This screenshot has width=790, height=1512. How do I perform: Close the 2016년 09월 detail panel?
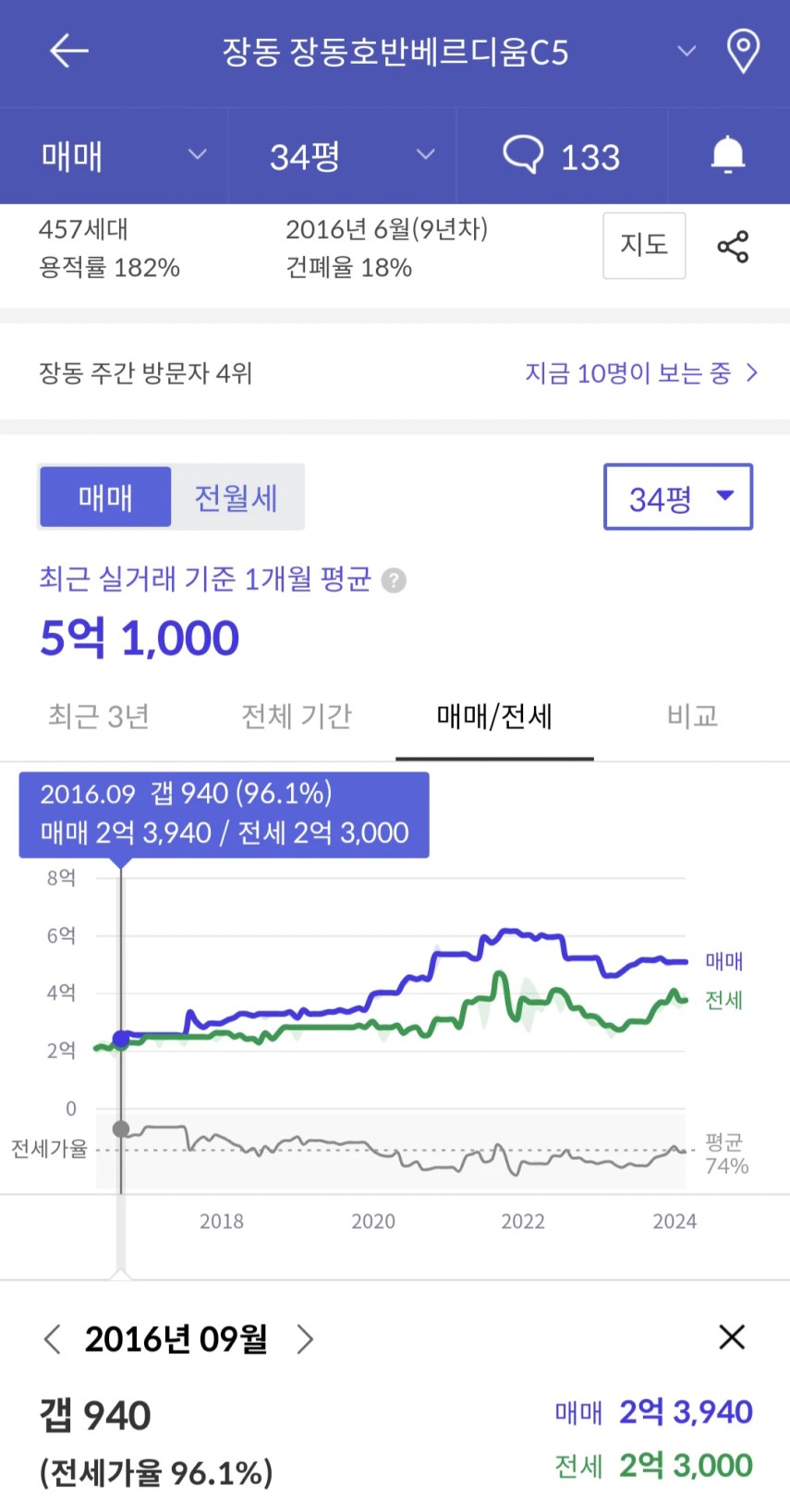[732, 1336]
